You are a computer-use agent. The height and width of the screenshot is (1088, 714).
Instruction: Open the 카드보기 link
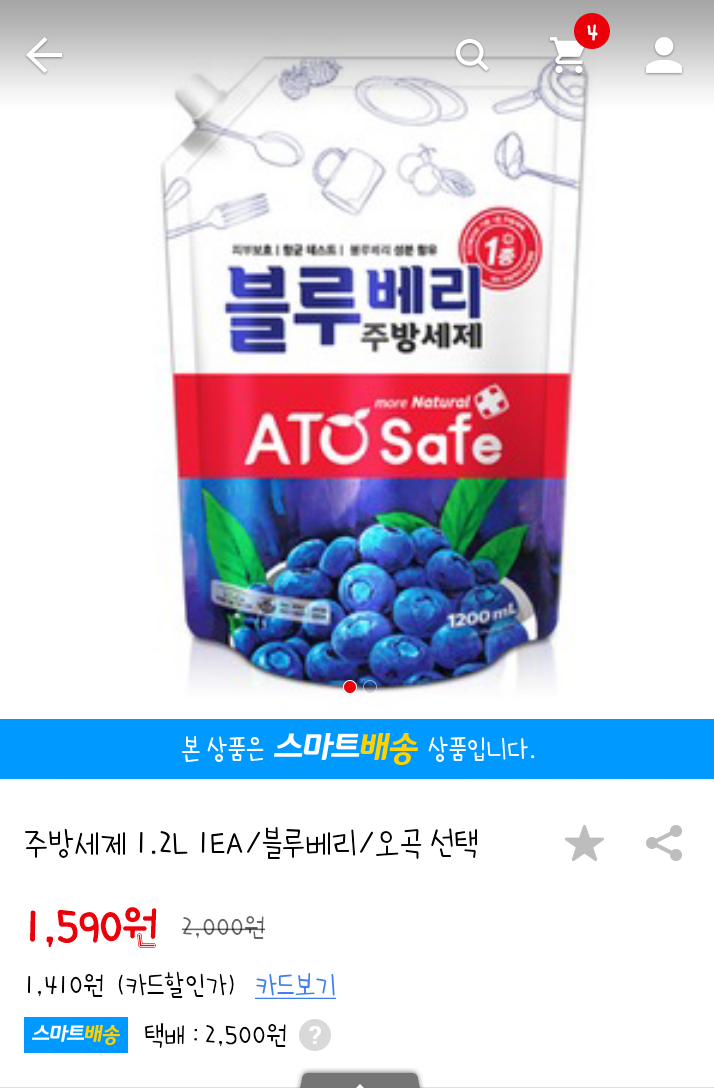click(x=295, y=986)
